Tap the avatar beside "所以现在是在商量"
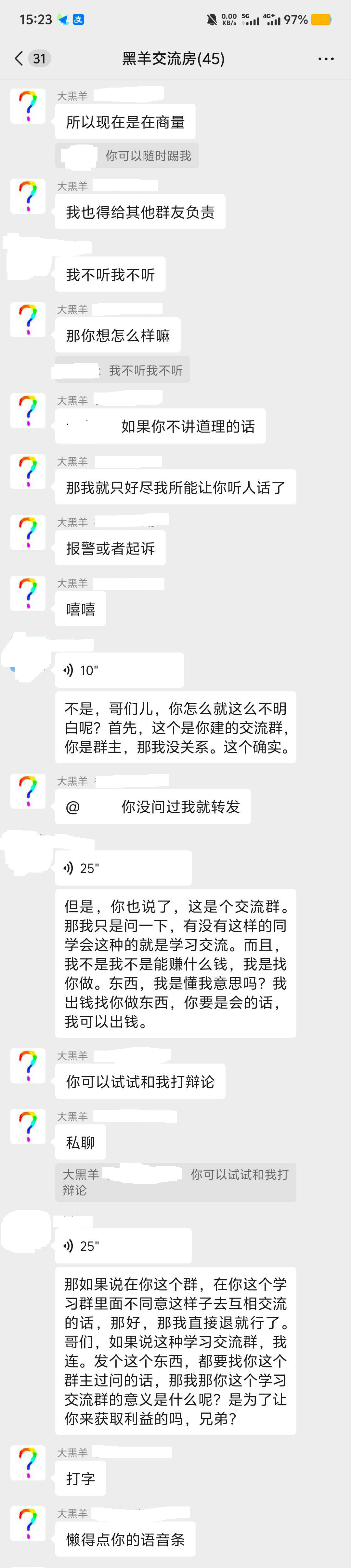 (x=28, y=106)
